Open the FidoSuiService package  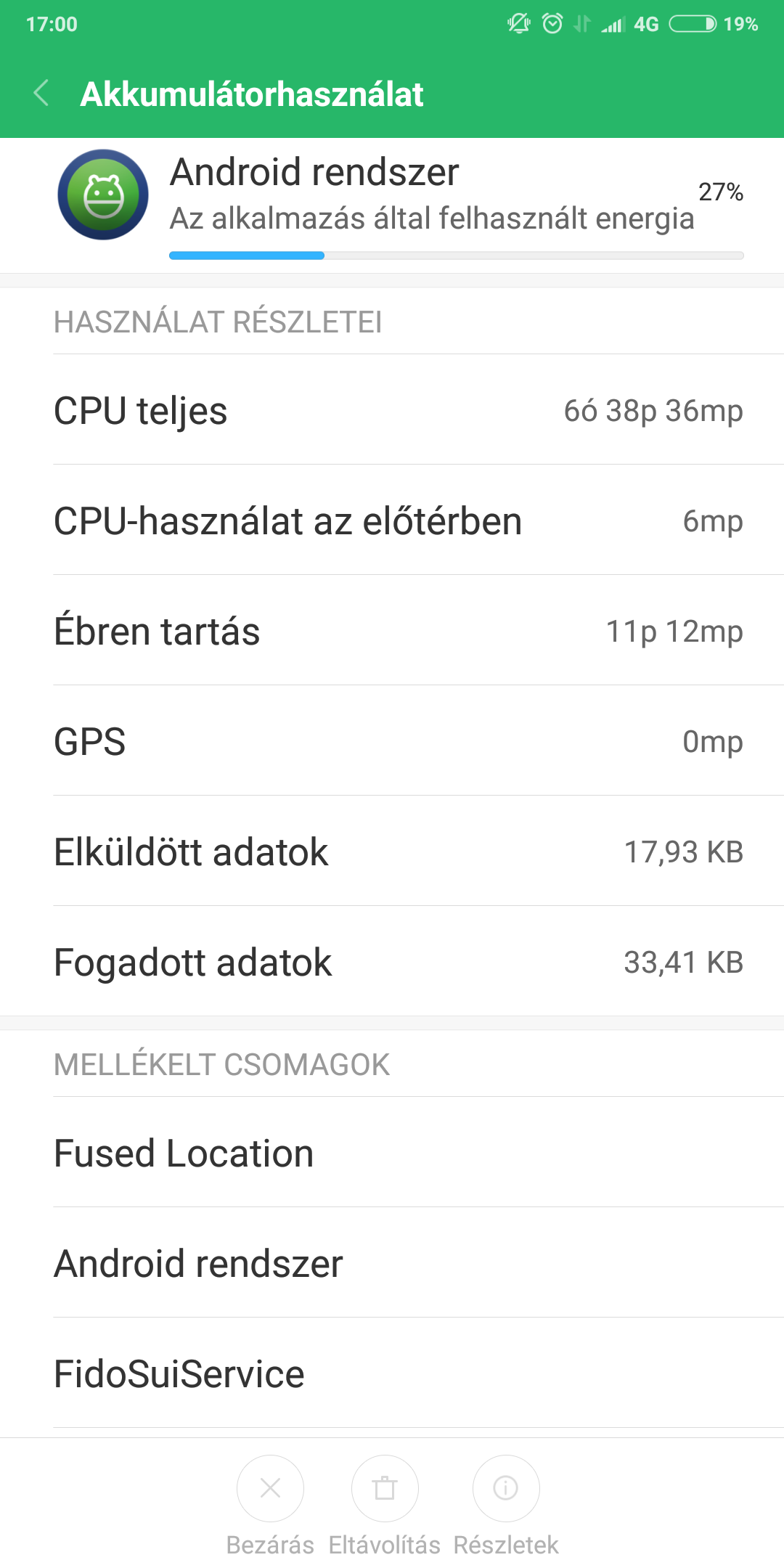pyautogui.click(x=392, y=1373)
